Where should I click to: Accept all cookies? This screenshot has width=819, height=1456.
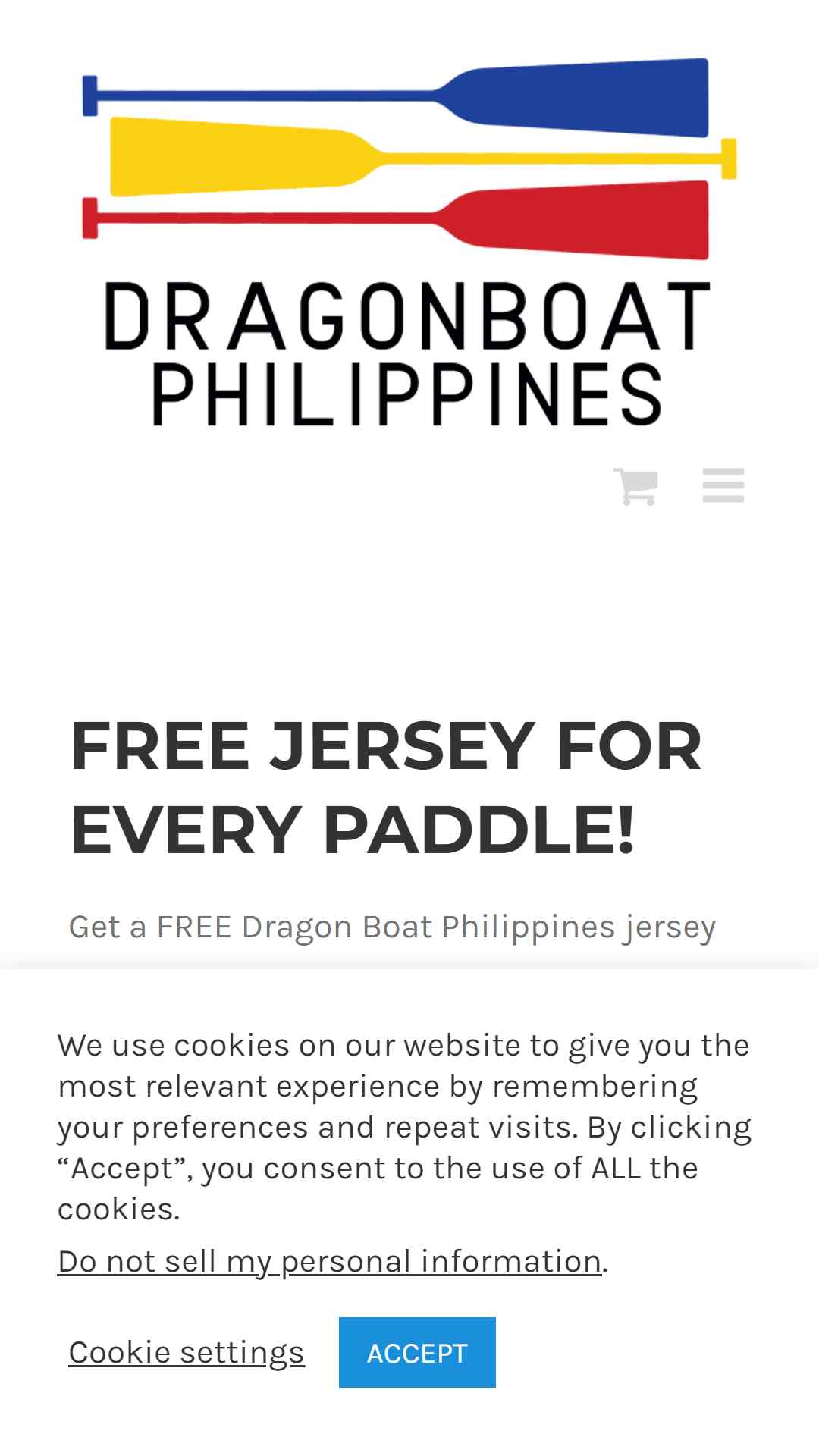click(417, 1352)
